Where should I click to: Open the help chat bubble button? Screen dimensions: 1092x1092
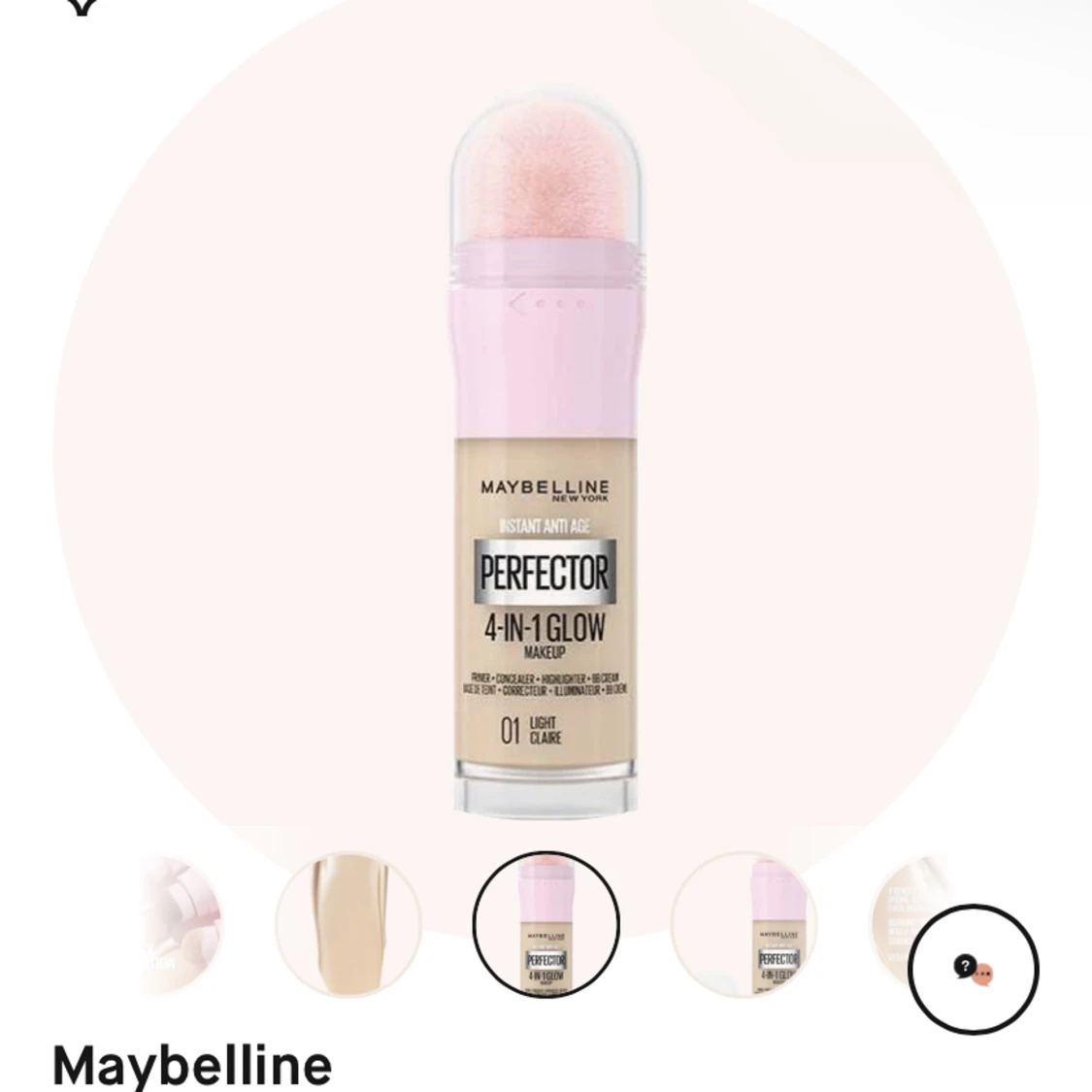(x=974, y=969)
